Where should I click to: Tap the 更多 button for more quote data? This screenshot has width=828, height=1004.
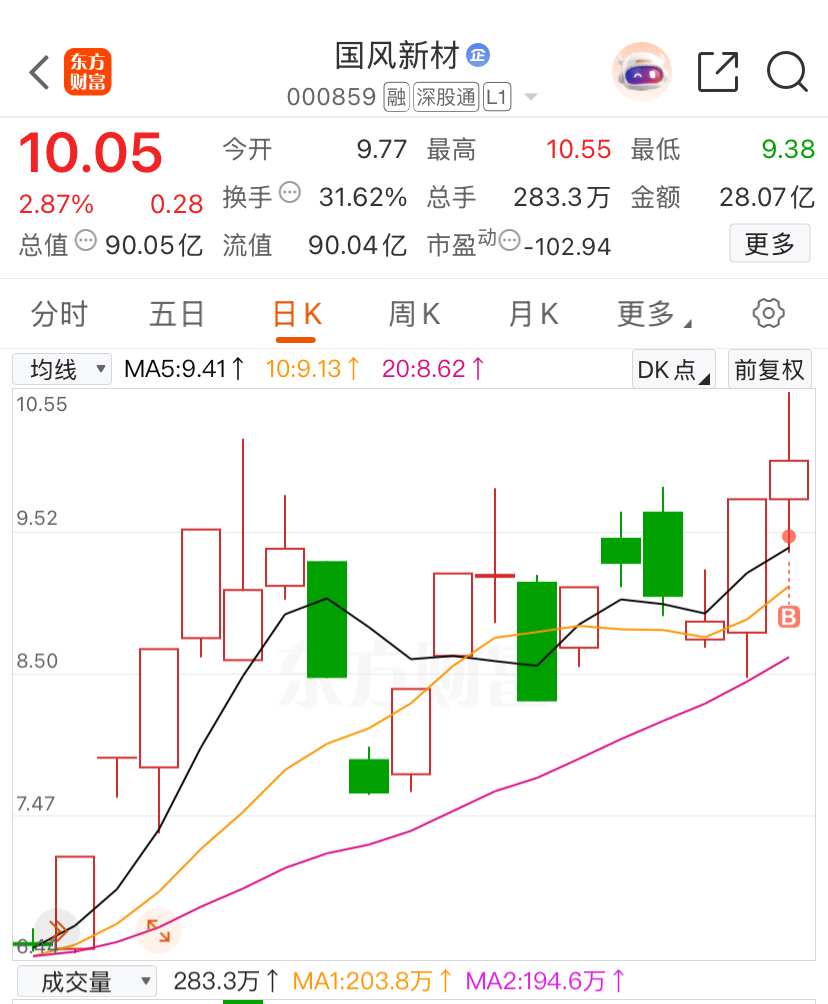769,243
